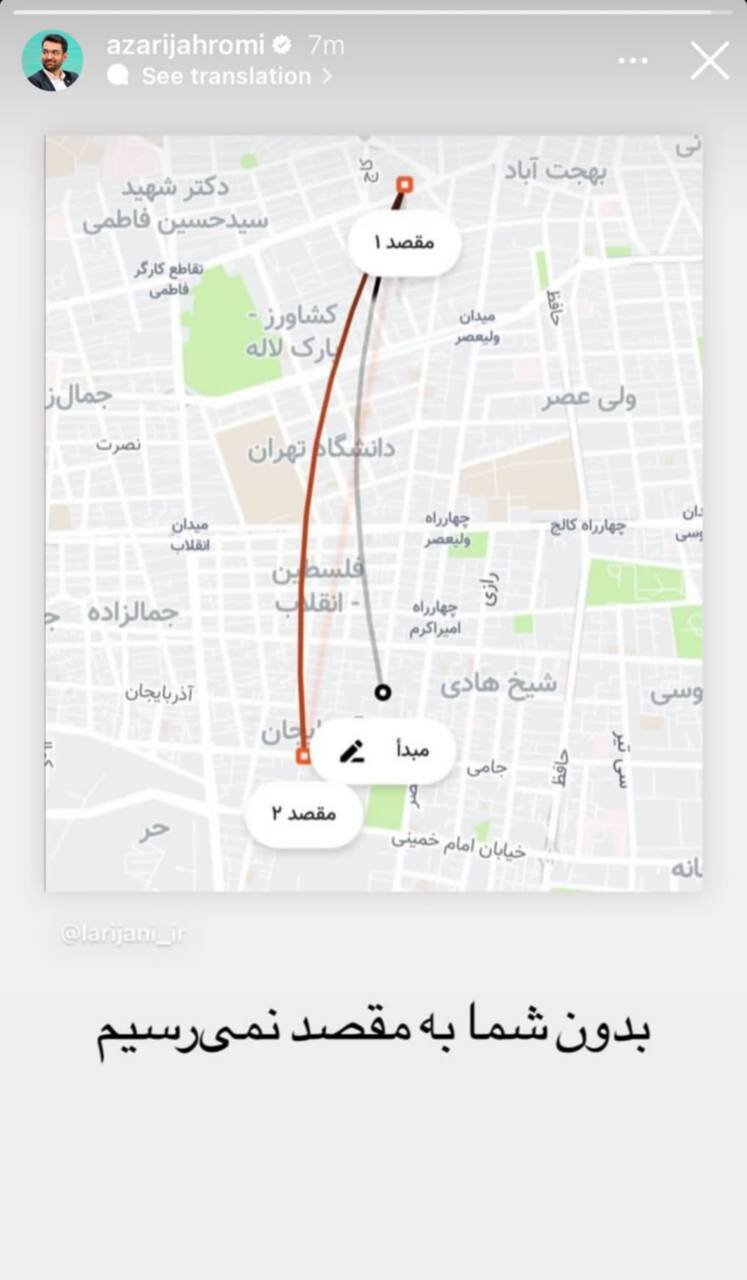The height and width of the screenshot is (1280, 747).
Task: Tap the مقصد ۱ label bubble
Action: pyautogui.click(x=404, y=243)
